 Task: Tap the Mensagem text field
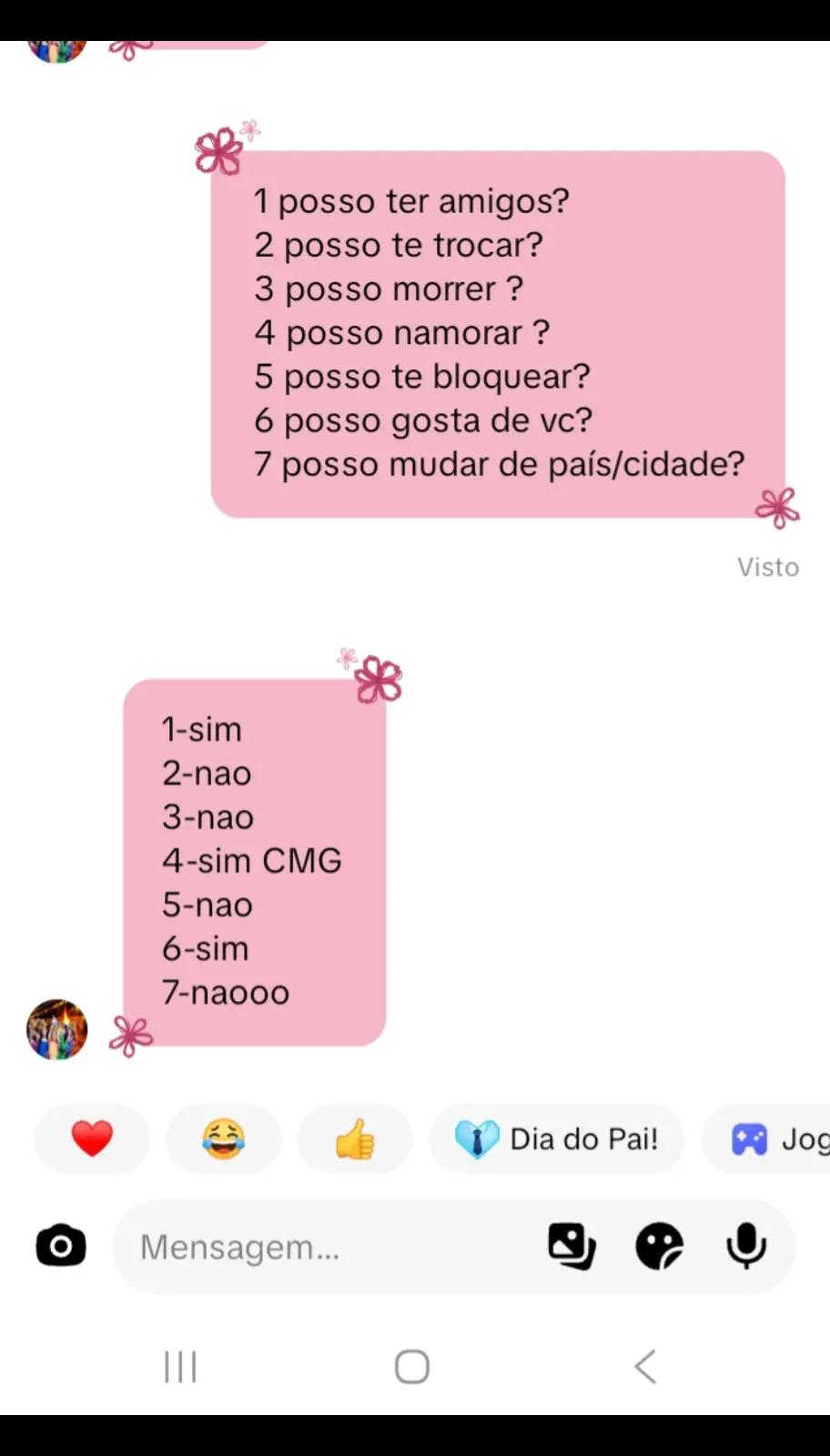click(x=328, y=1247)
